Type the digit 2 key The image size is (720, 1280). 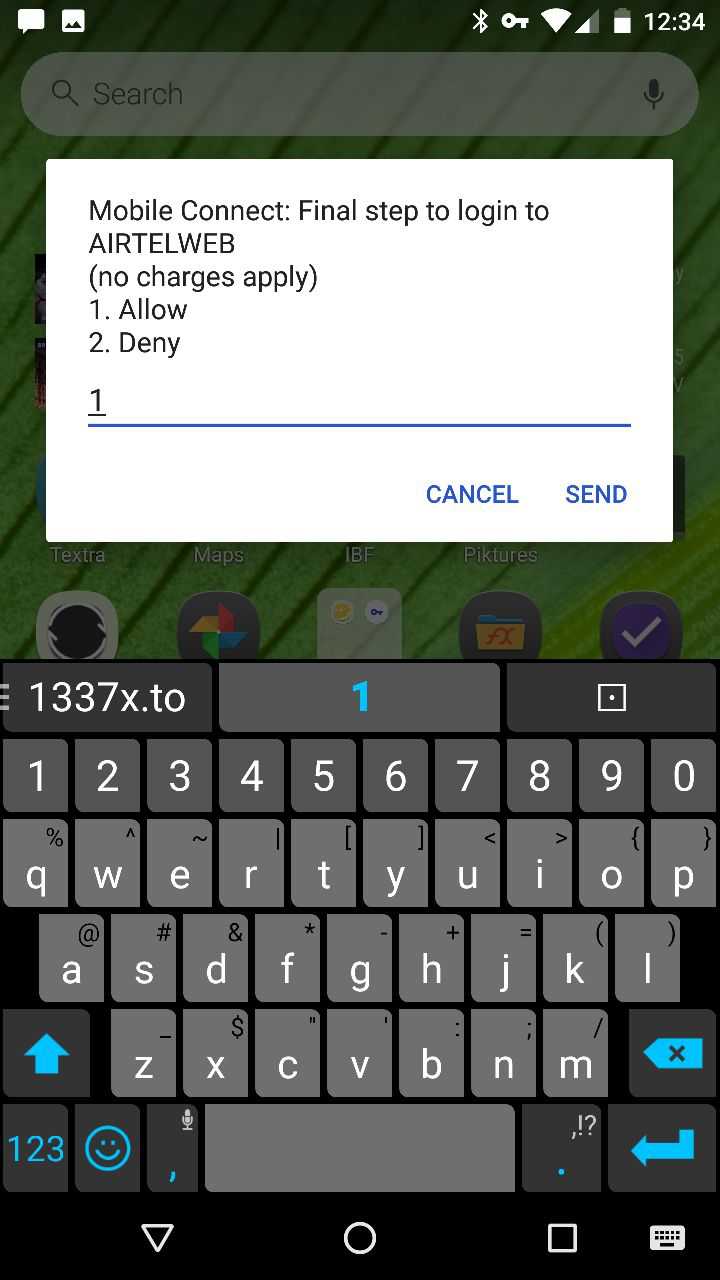coord(108,776)
